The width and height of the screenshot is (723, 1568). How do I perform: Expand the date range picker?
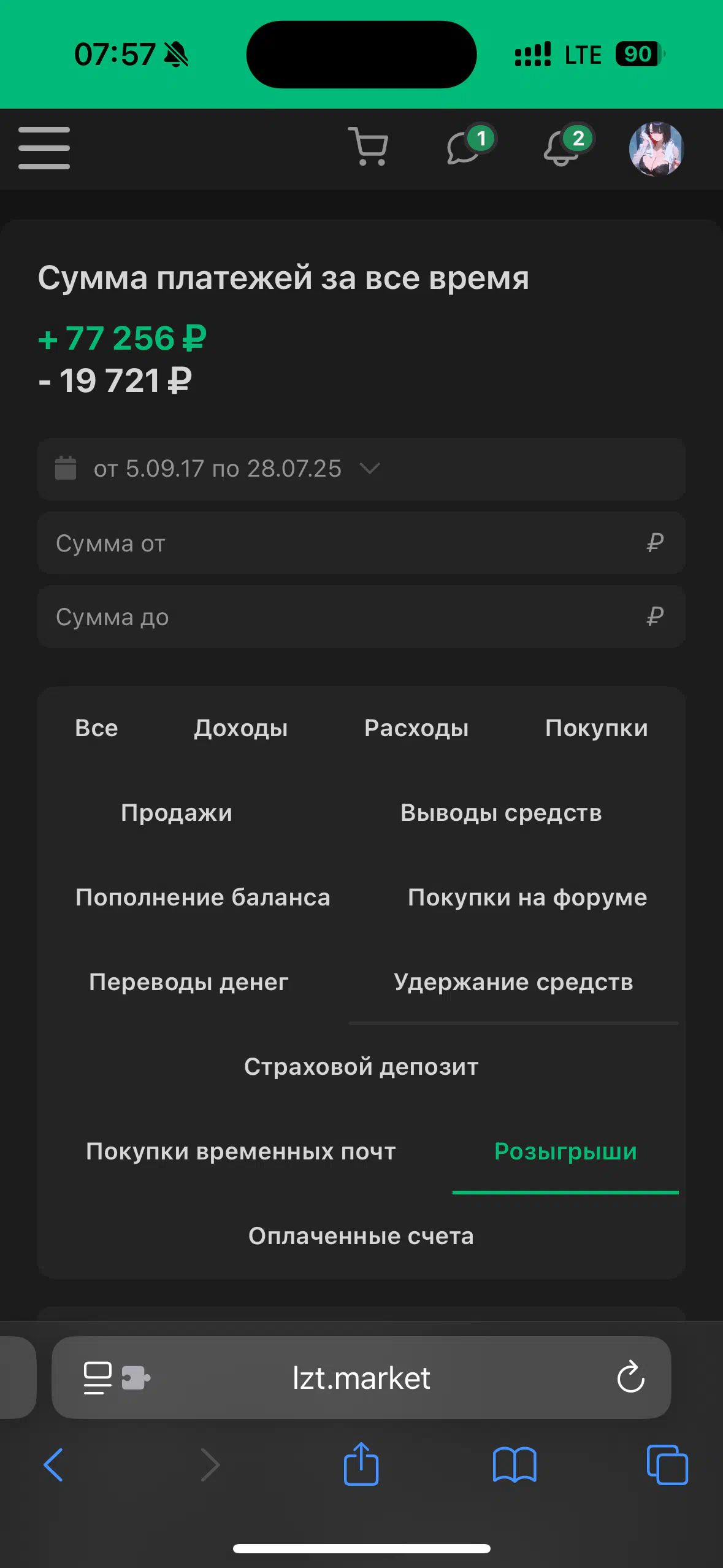point(361,469)
